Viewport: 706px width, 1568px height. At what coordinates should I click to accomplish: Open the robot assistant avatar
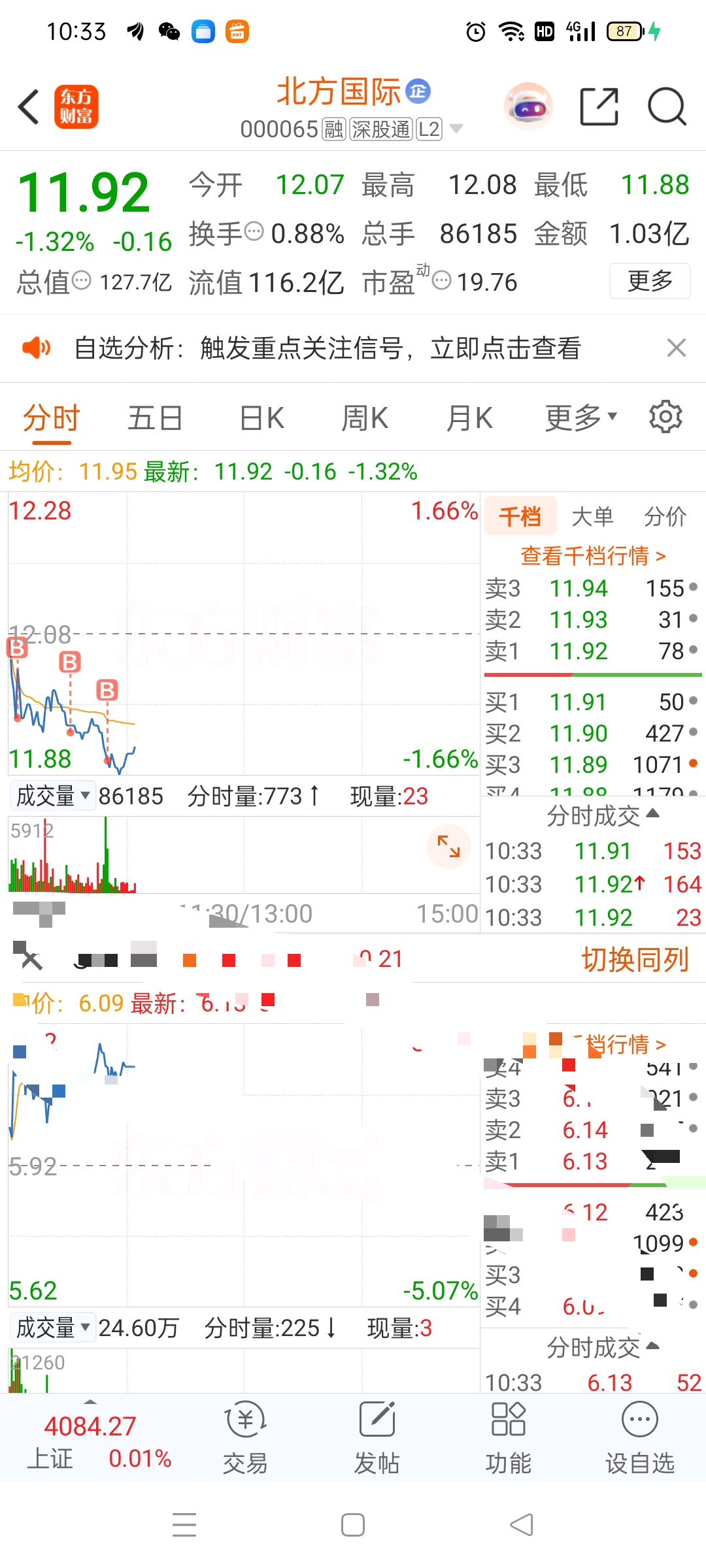(528, 106)
